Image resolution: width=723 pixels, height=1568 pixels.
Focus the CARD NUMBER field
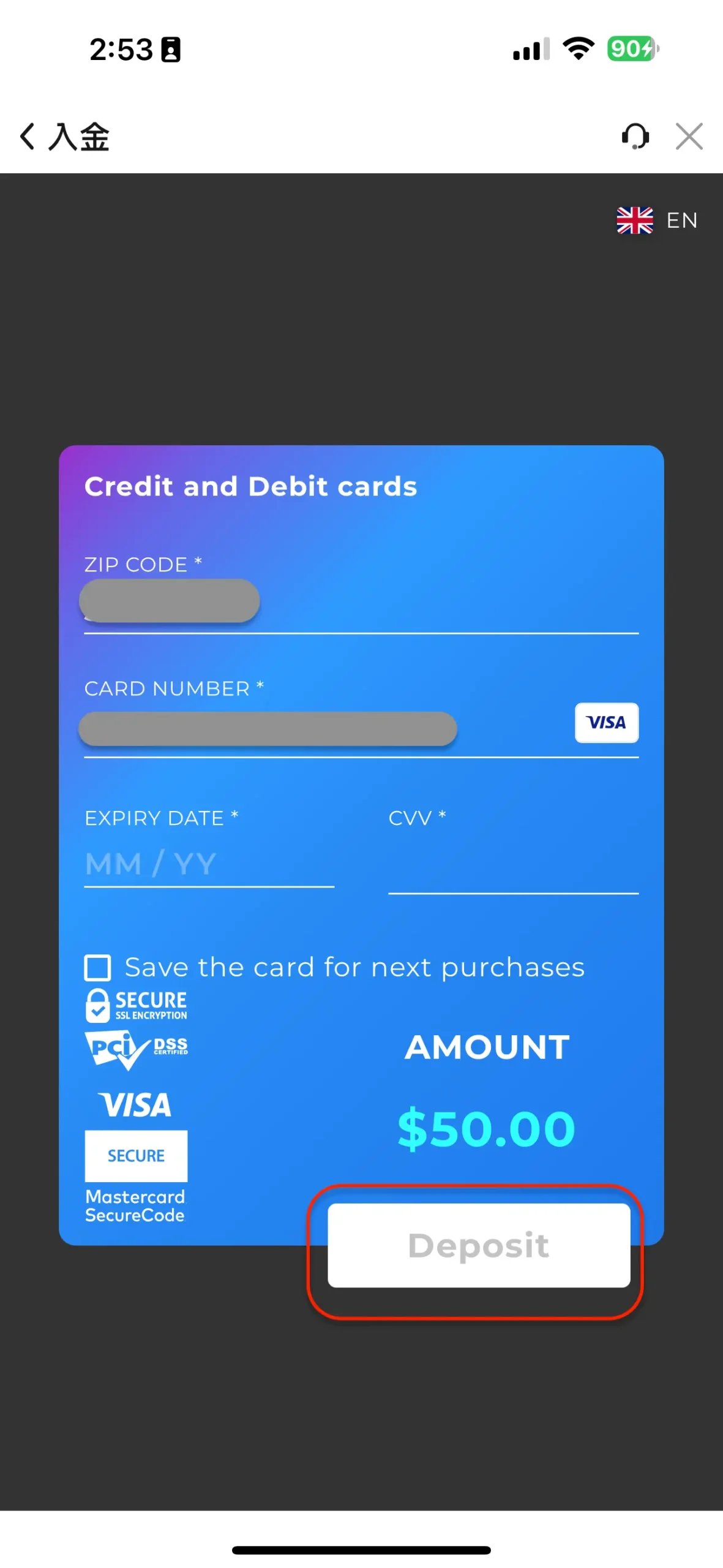(x=324, y=729)
